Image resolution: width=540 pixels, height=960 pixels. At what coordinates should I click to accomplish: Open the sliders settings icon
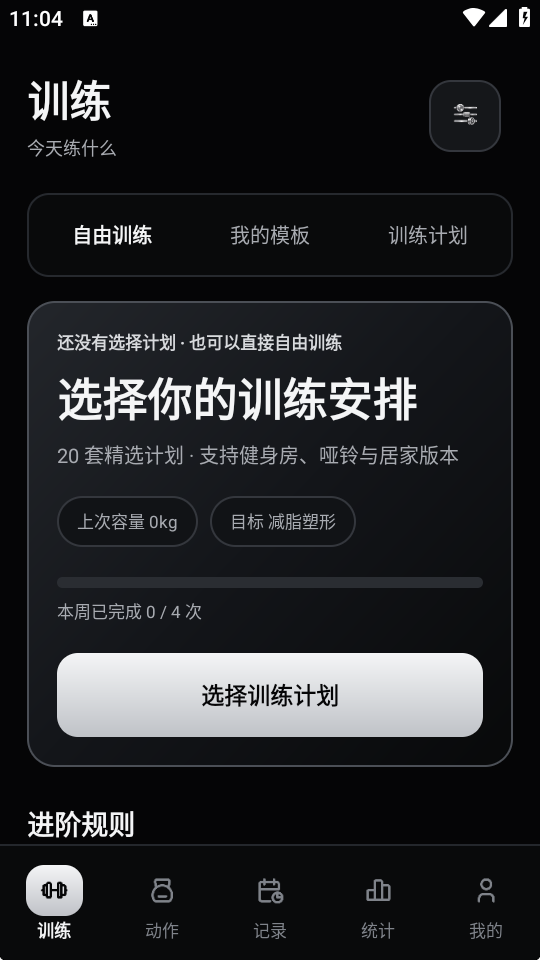point(465,116)
